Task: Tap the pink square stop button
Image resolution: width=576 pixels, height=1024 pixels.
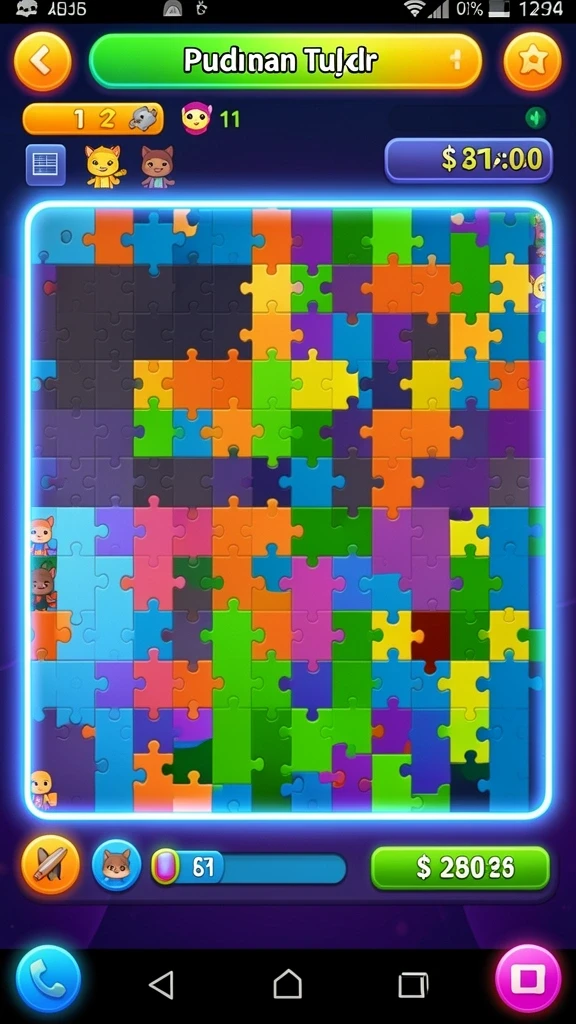Action: pyautogui.click(x=528, y=979)
